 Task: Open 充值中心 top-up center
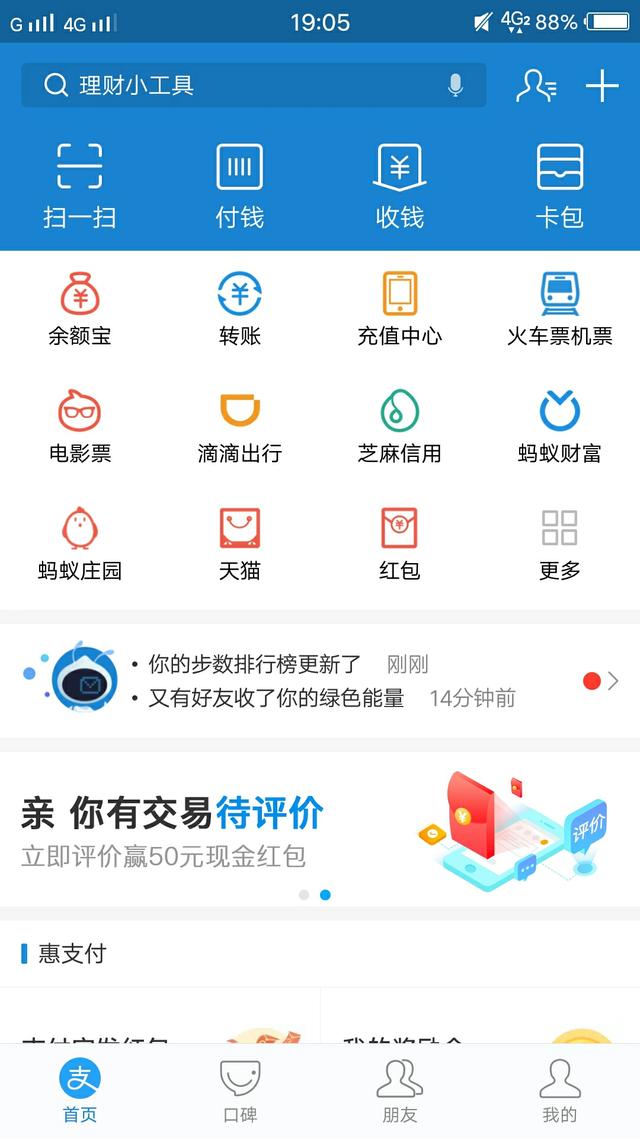tap(400, 310)
